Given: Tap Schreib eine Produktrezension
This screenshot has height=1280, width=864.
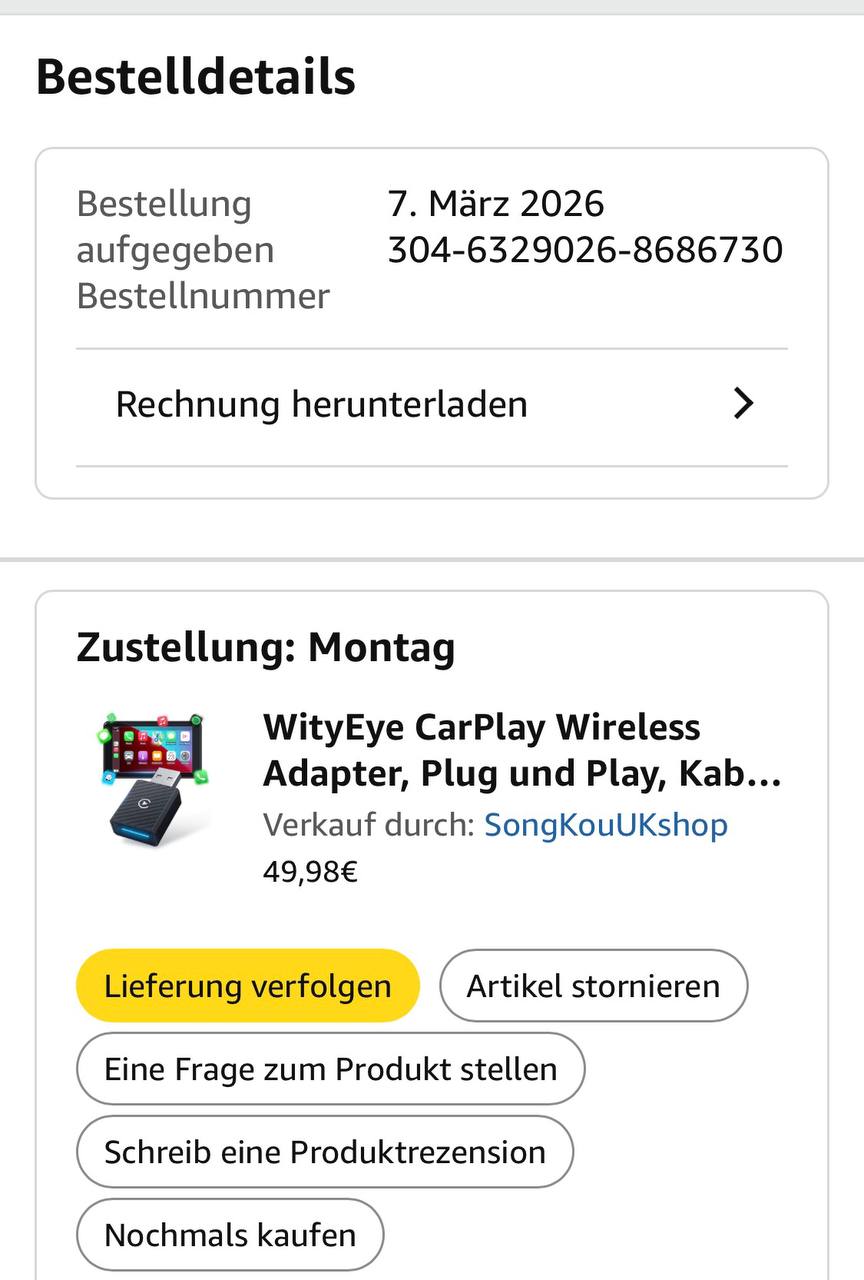Looking at the screenshot, I should (x=324, y=1152).
